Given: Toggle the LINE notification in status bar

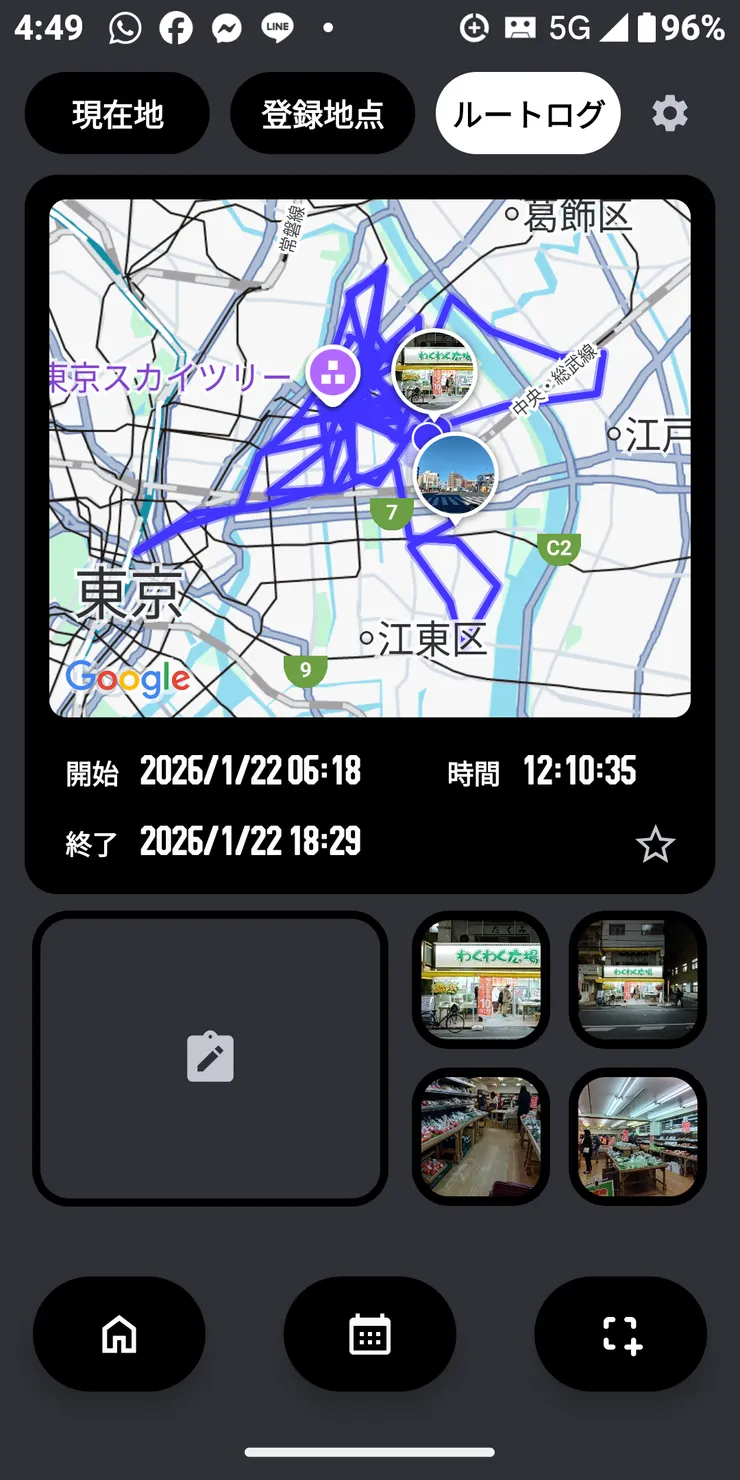Looking at the screenshot, I should pos(276,27).
